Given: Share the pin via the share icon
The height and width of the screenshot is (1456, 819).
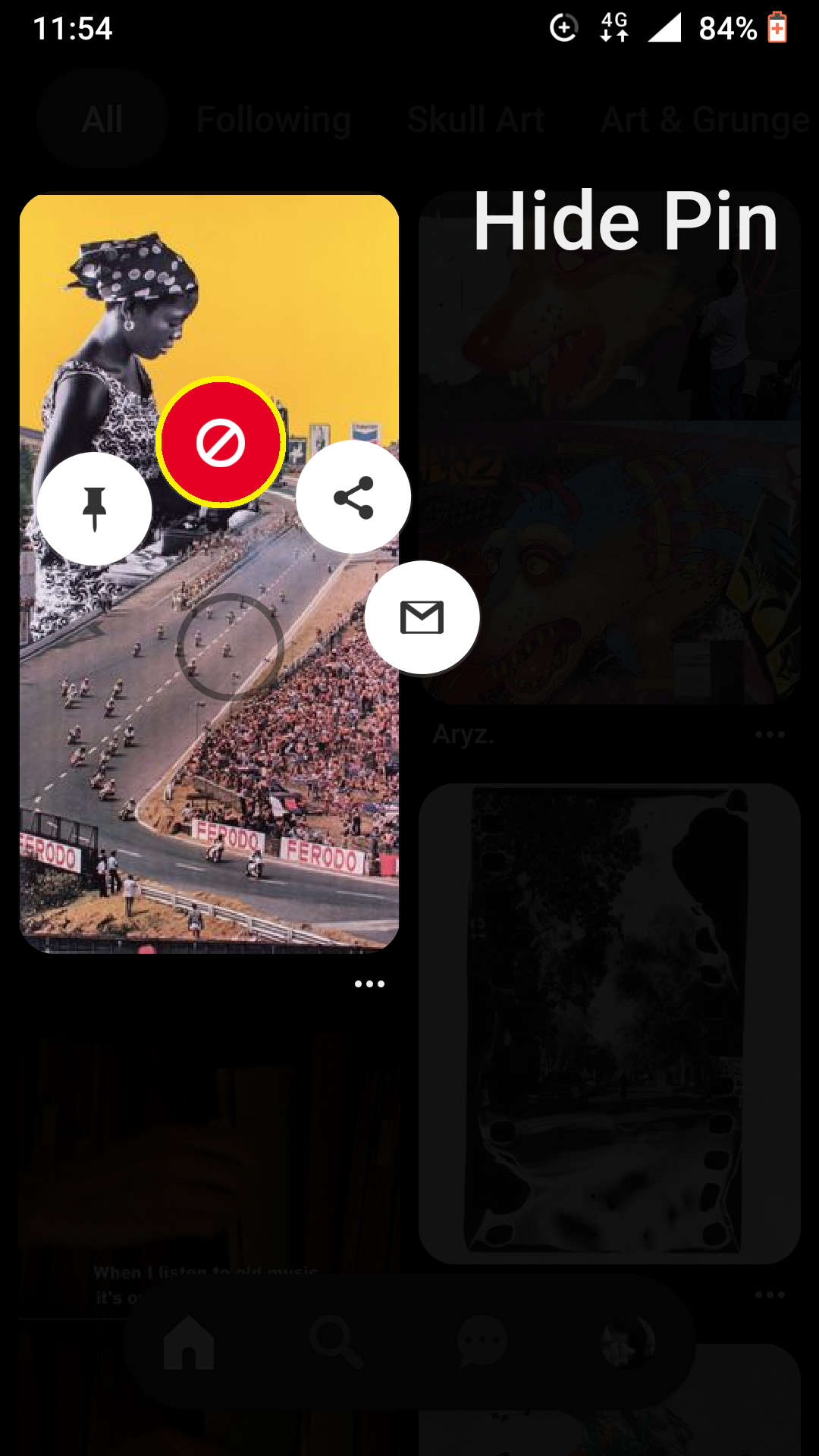Looking at the screenshot, I should coord(353,497).
